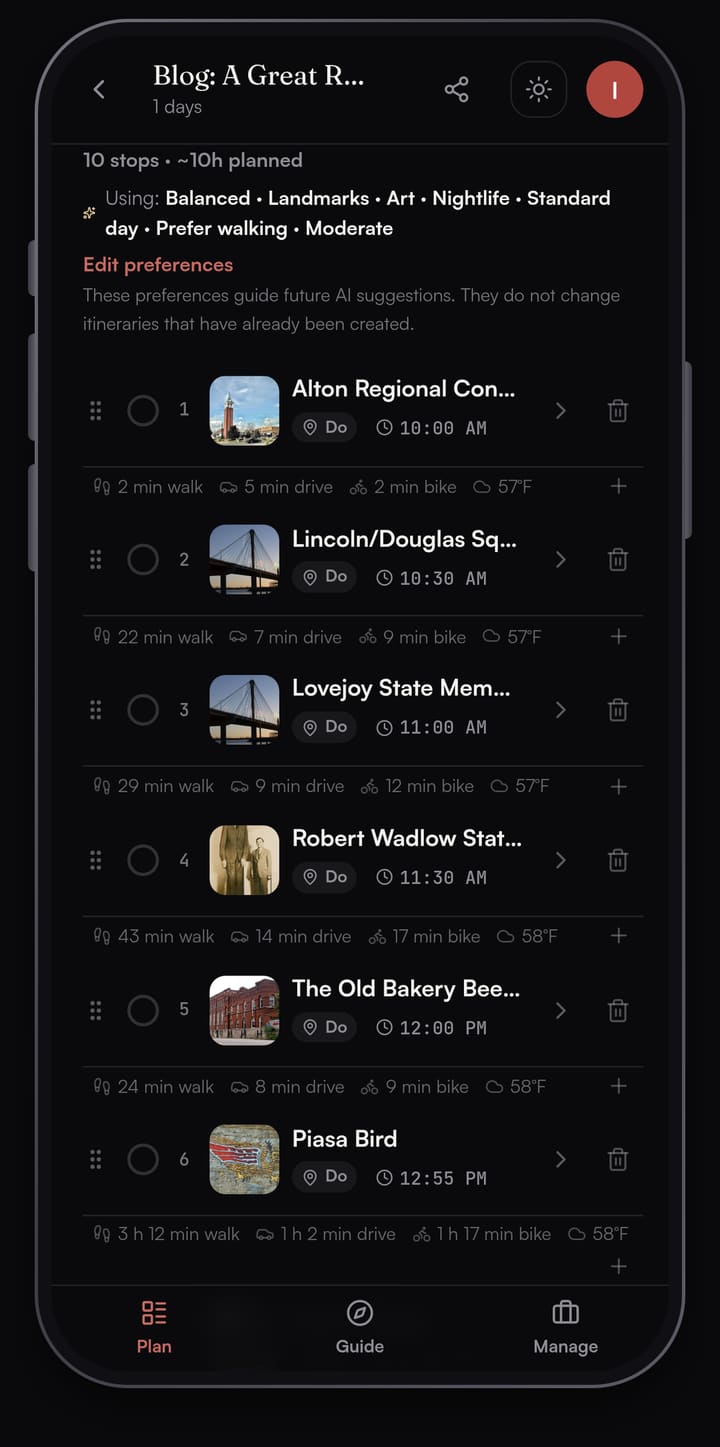Mark The Old Bakery Bee... as done
Image resolution: width=720 pixels, height=1447 pixels.
pyautogui.click(x=143, y=1010)
